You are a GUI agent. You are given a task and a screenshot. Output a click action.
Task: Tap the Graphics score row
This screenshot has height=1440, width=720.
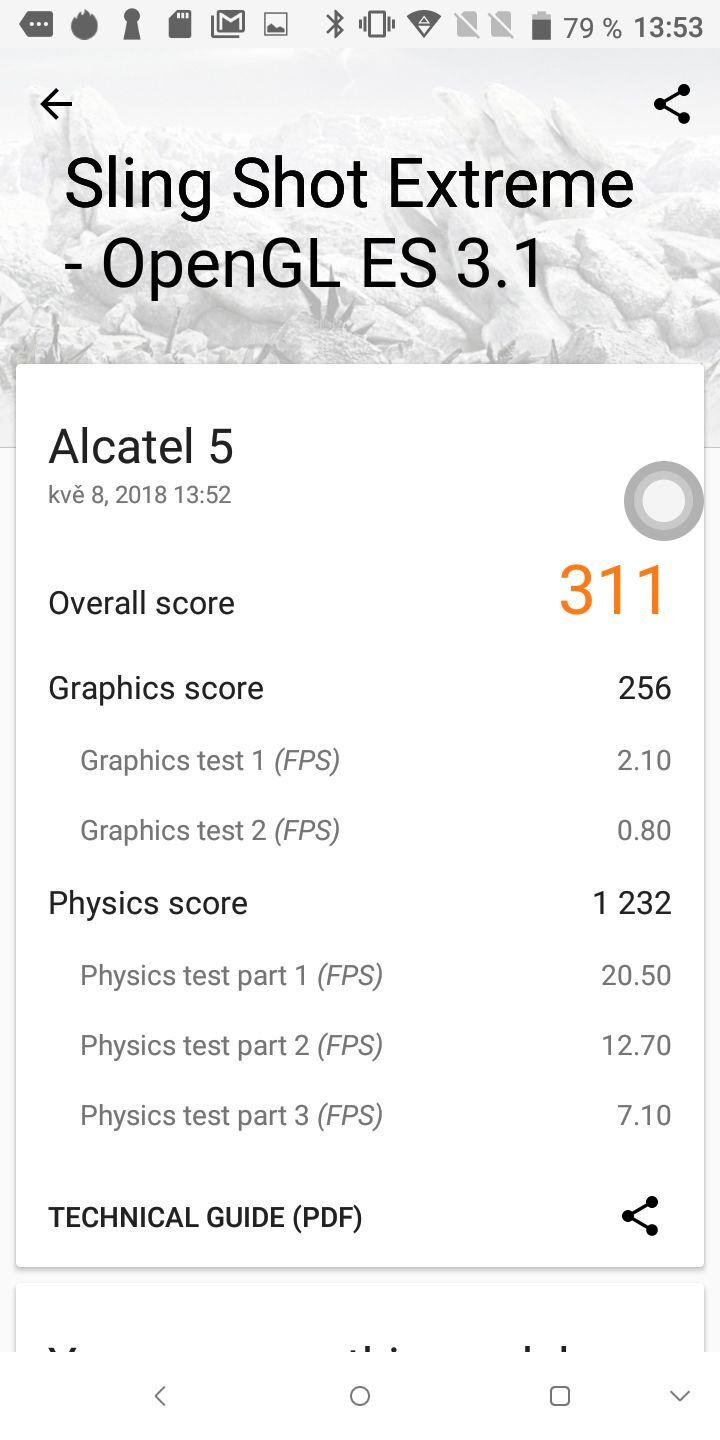coord(155,688)
